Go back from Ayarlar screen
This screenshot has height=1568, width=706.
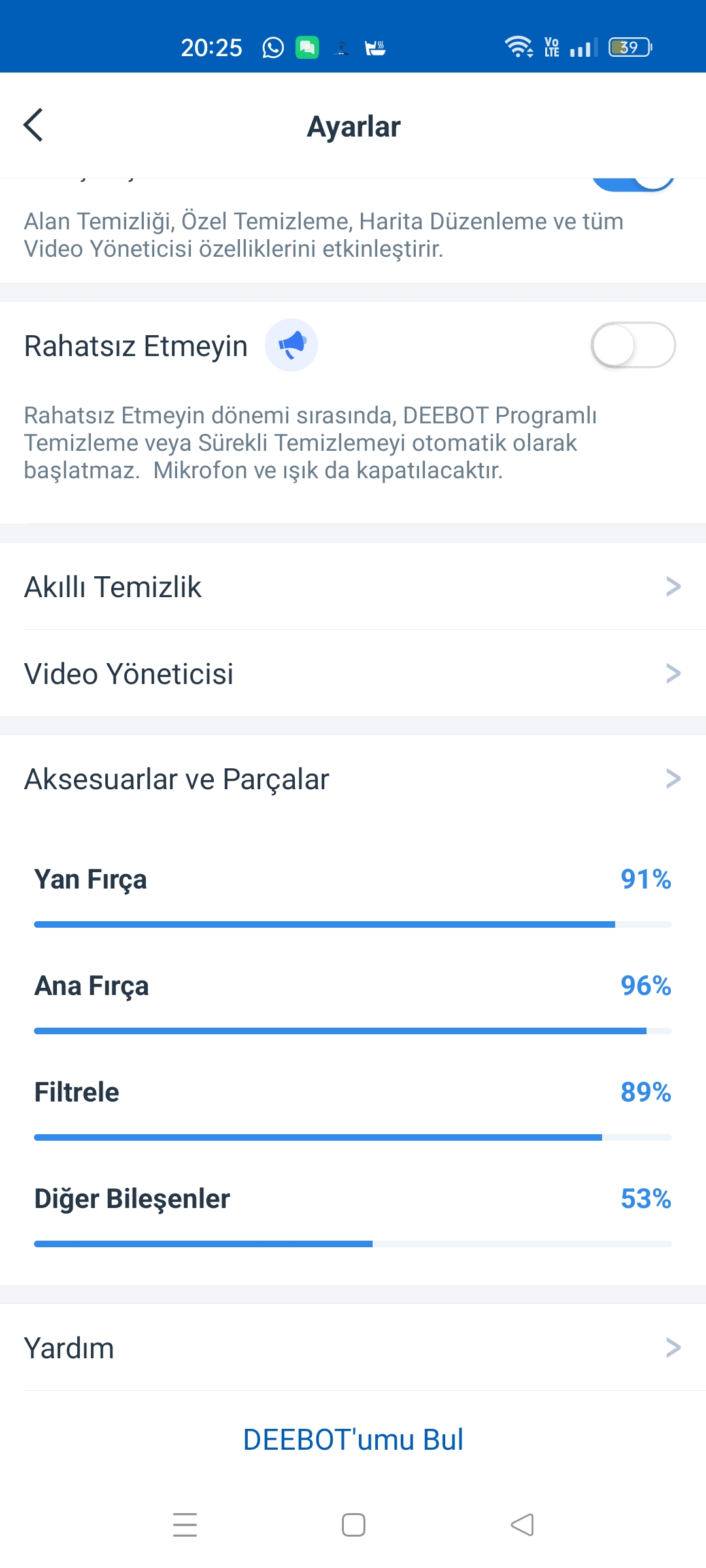click(x=33, y=125)
